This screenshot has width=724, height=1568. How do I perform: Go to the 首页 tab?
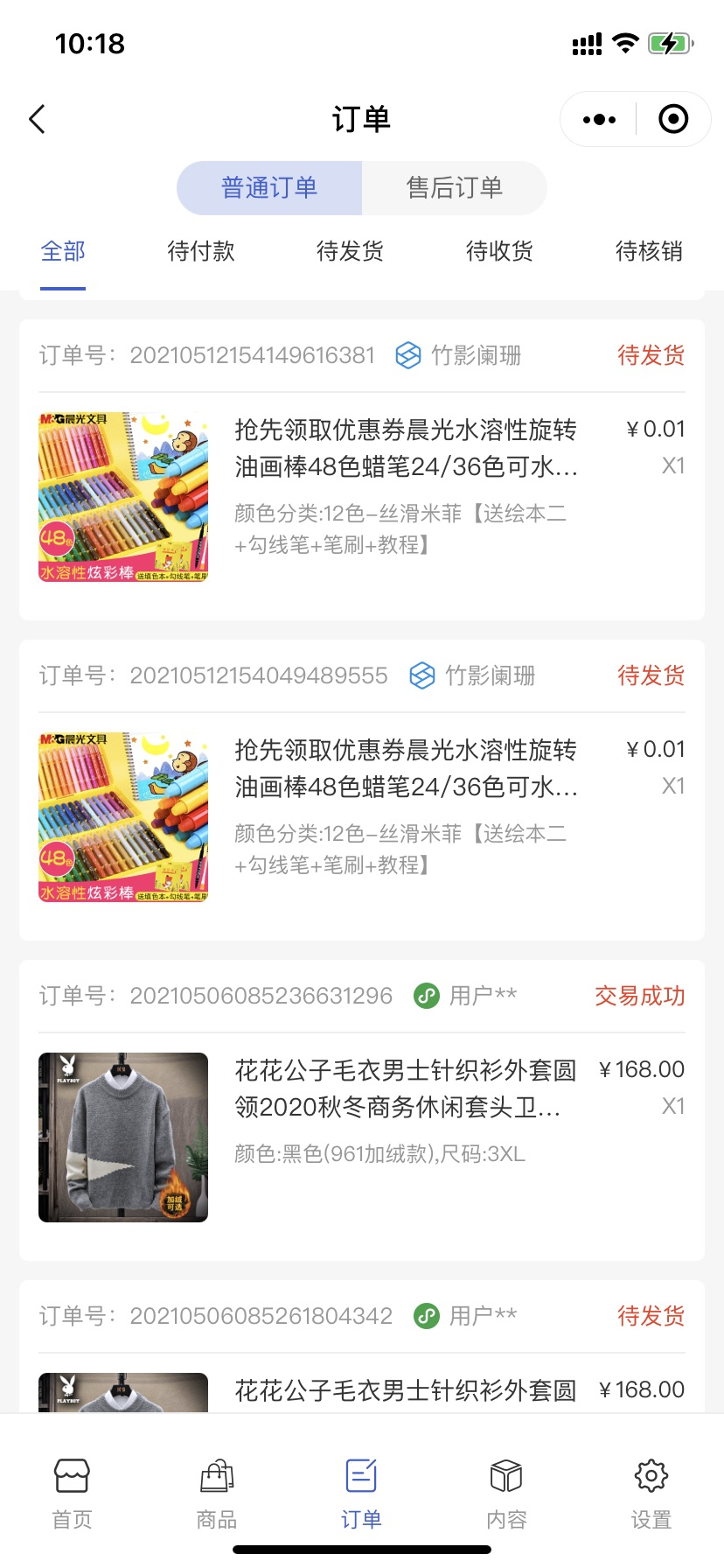72,1493
